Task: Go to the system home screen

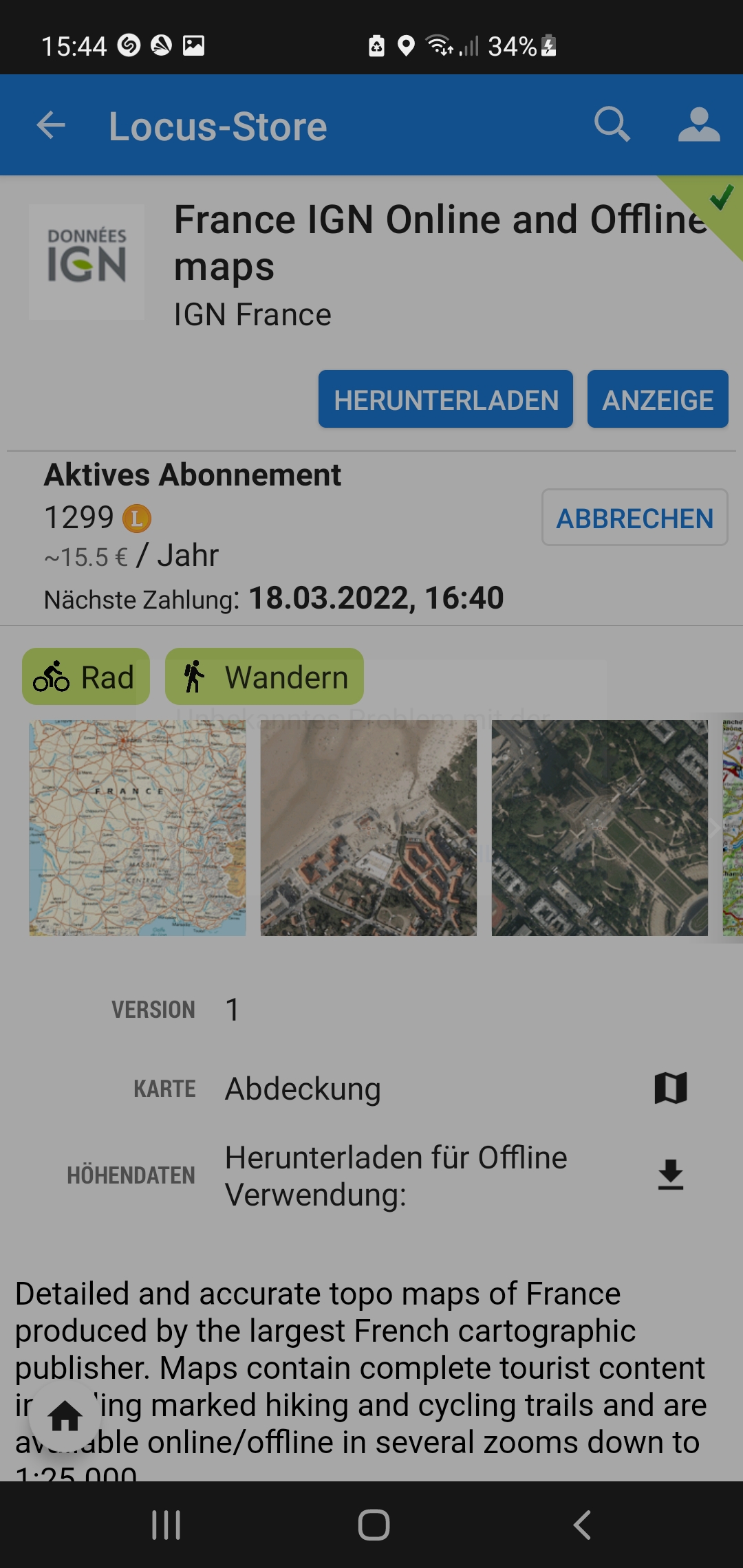Action: click(x=374, y=1525)
